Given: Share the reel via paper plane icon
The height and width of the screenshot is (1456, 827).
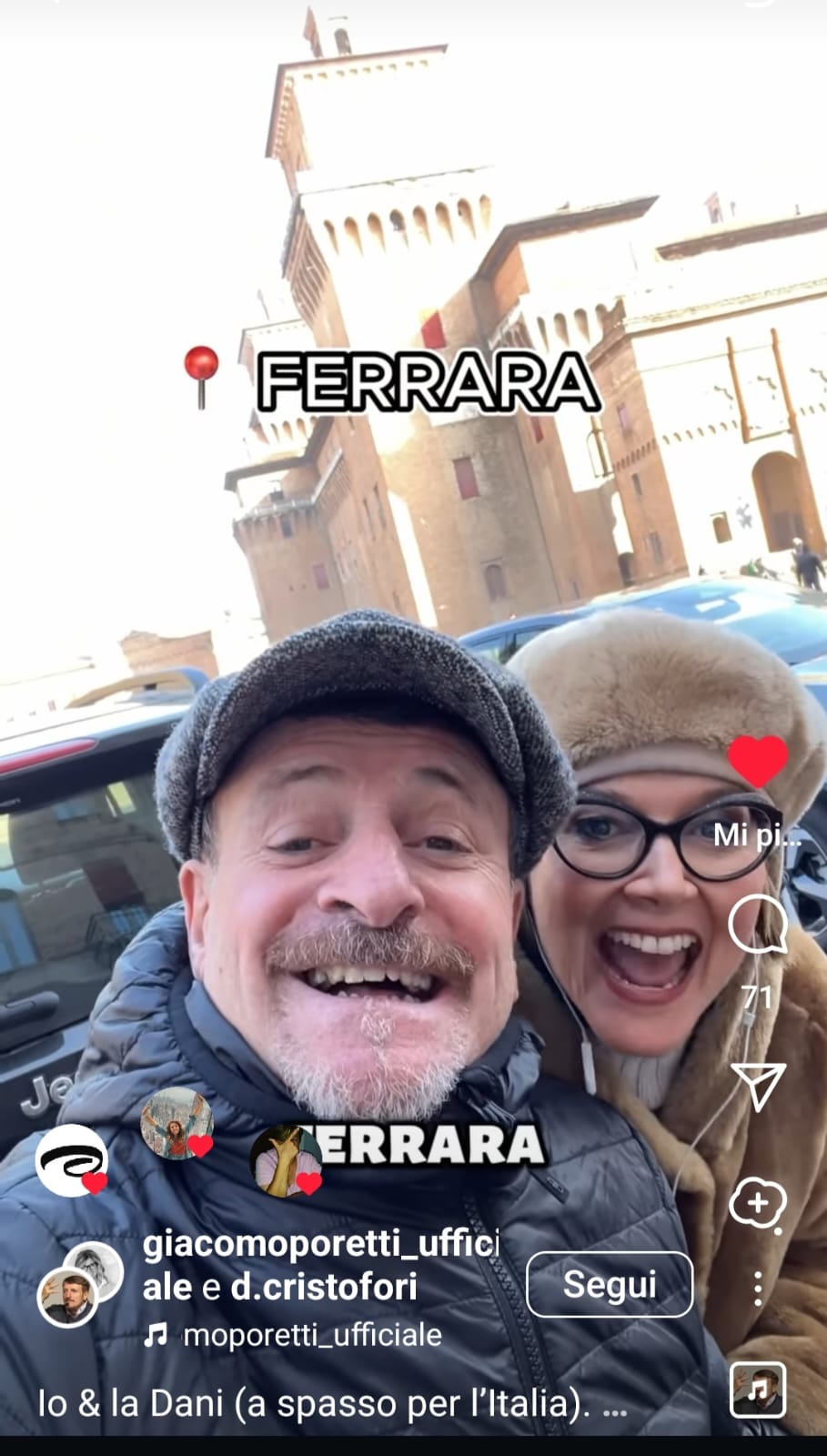Looking at the screenshot, I should 758,1085.
